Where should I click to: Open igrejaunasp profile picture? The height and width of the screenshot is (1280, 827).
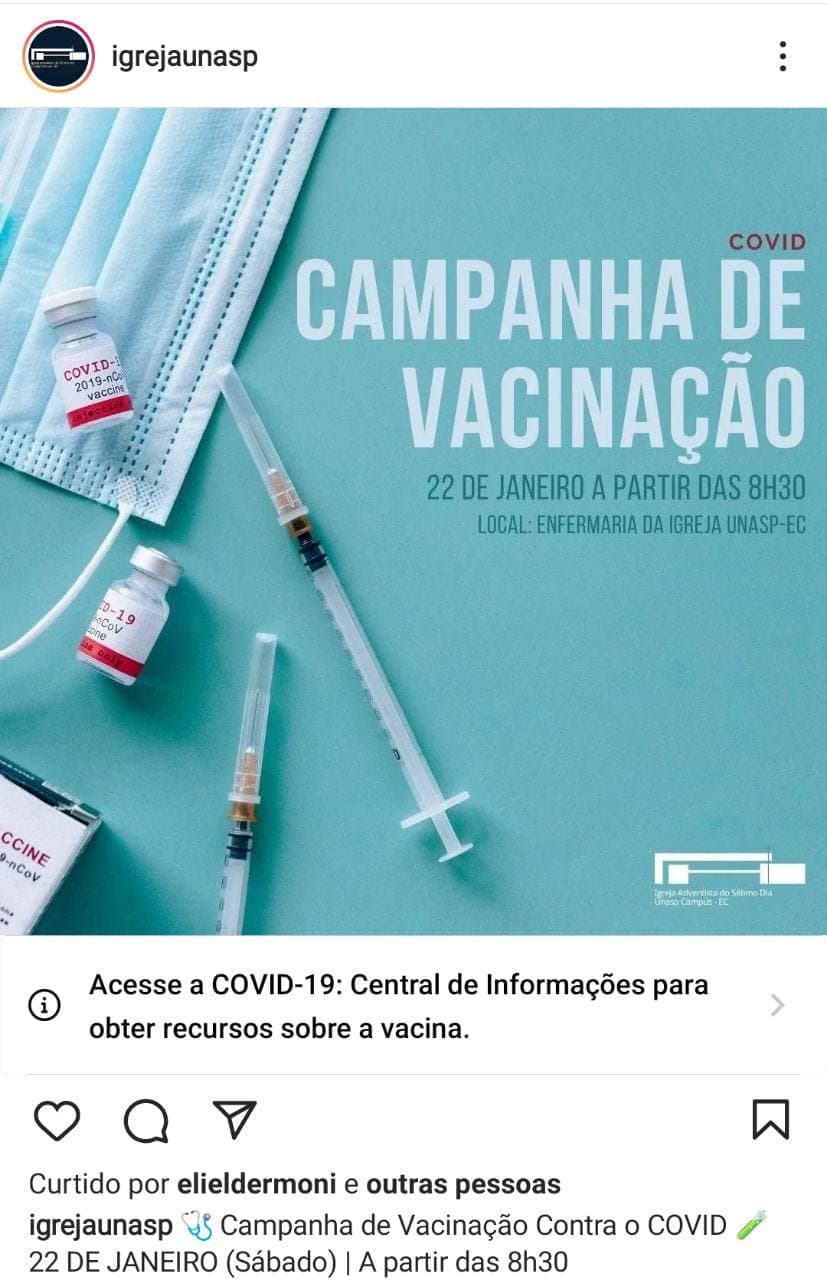58,56
